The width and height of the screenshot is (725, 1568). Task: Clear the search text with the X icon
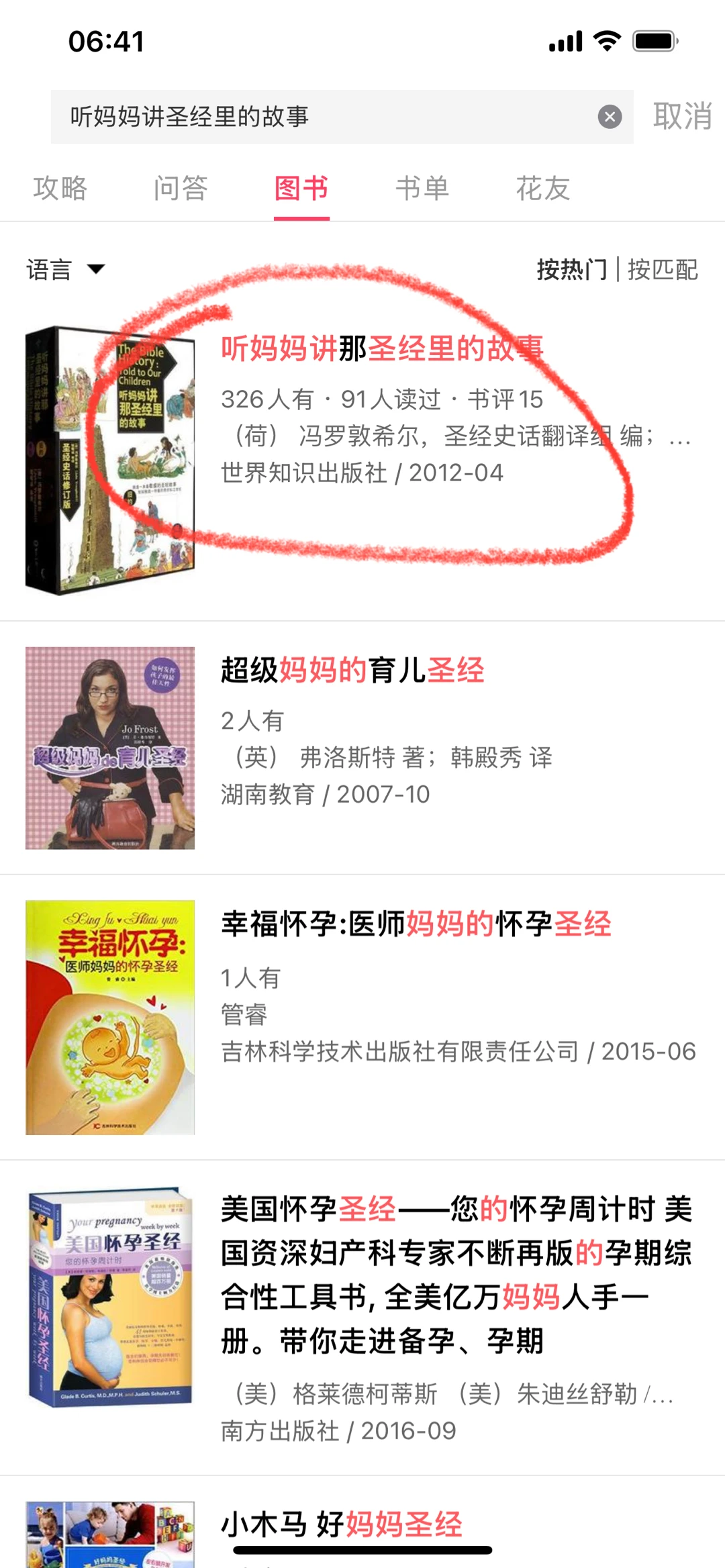610,117
